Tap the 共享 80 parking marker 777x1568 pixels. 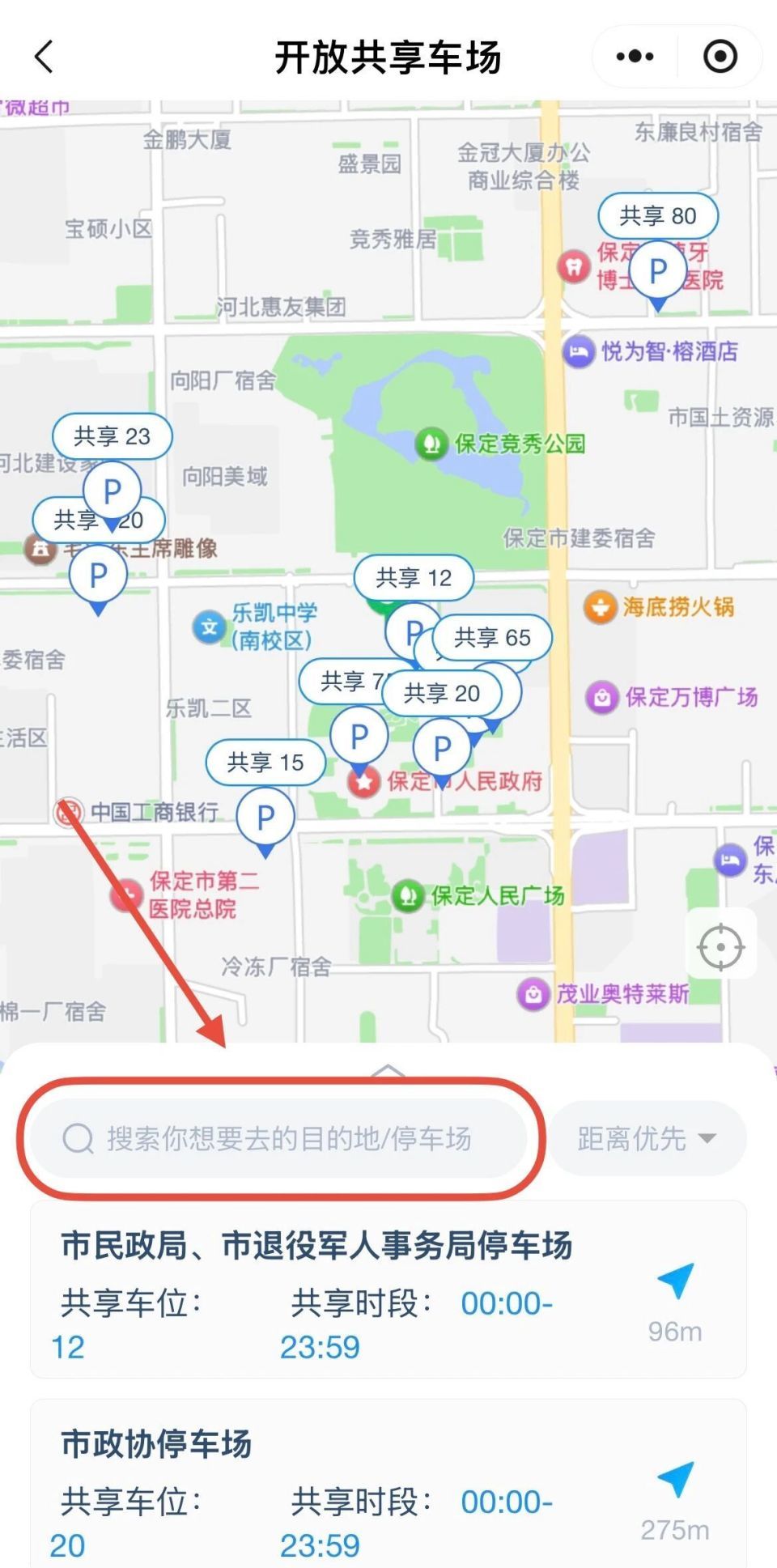pos(658,215)
